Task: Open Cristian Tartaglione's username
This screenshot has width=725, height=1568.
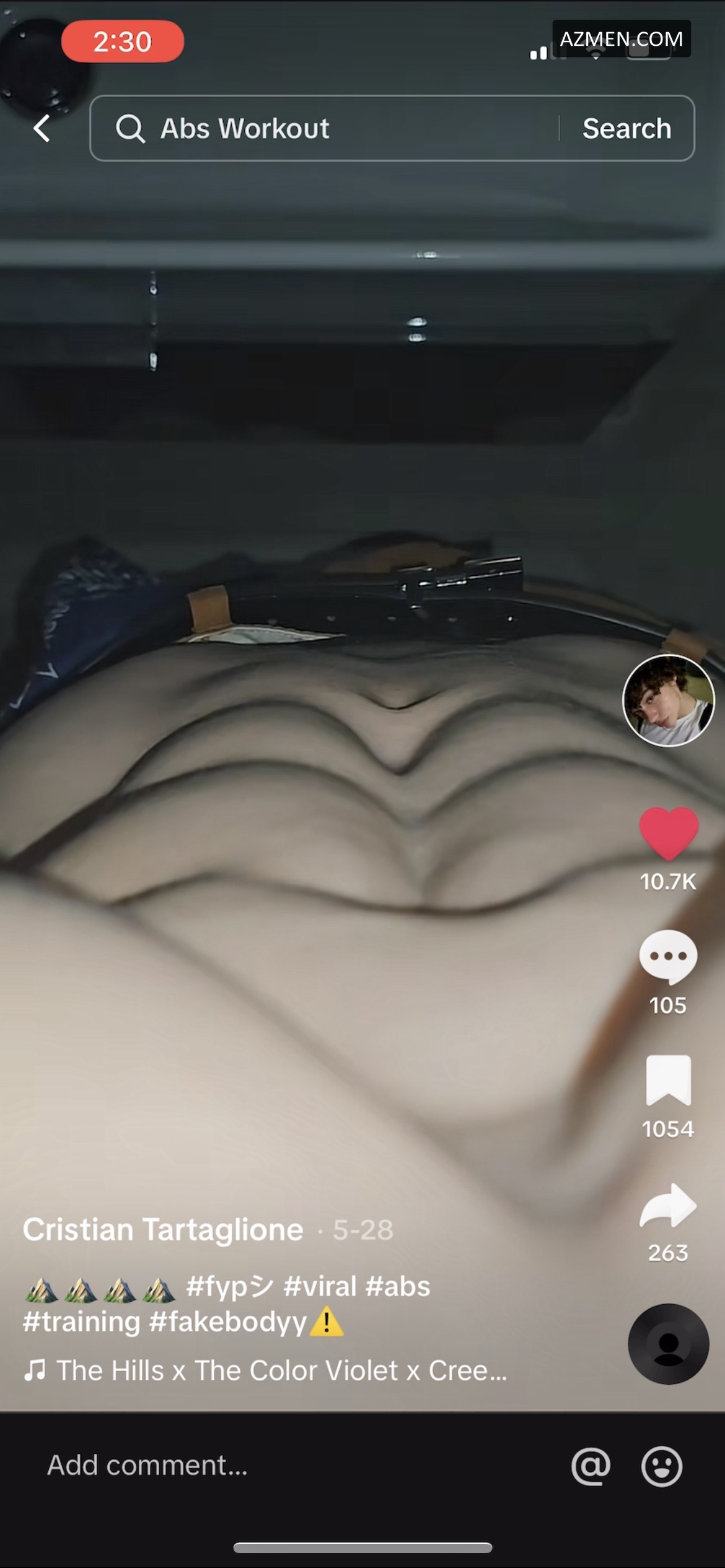Action: [163, 1230]
